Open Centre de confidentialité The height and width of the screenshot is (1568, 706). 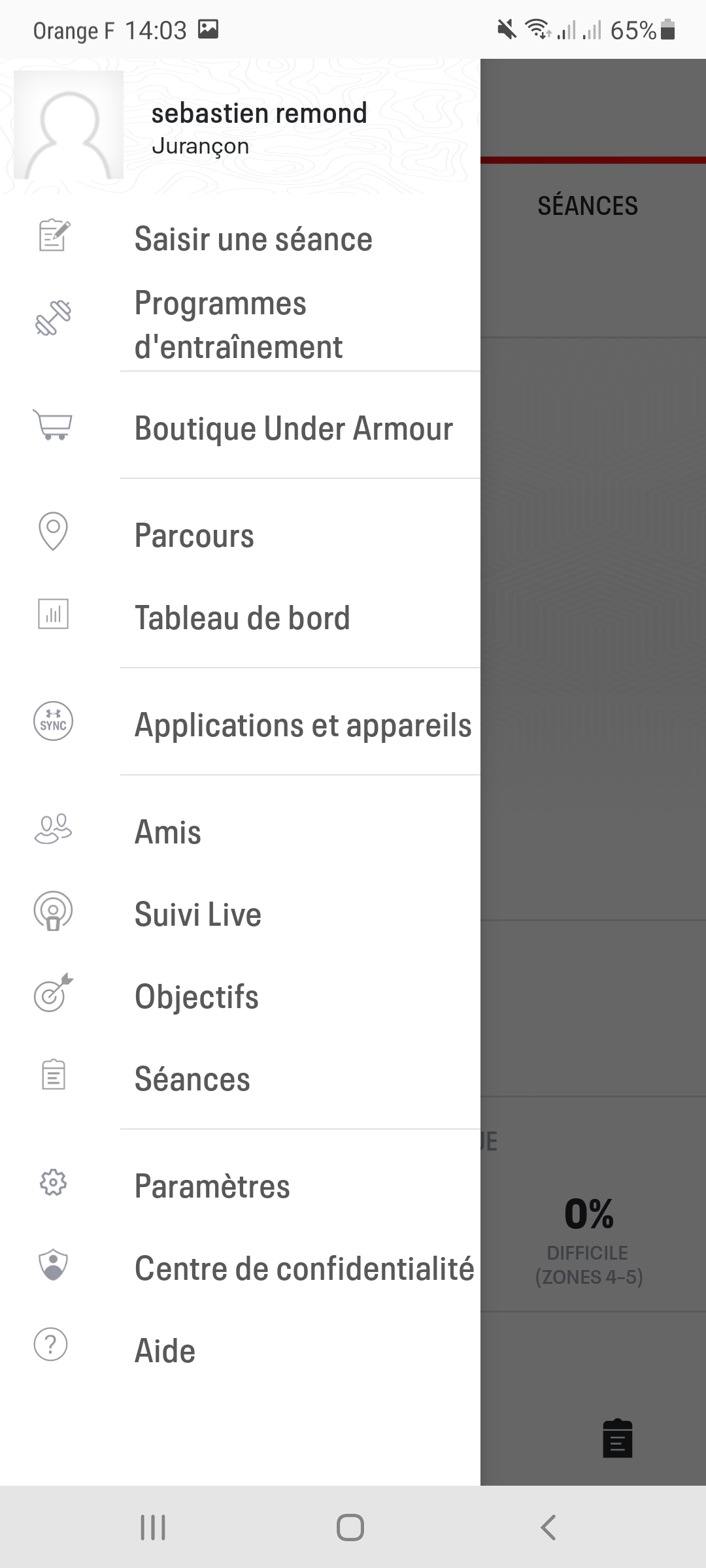pyautogui.click(x=304, y=1269)
